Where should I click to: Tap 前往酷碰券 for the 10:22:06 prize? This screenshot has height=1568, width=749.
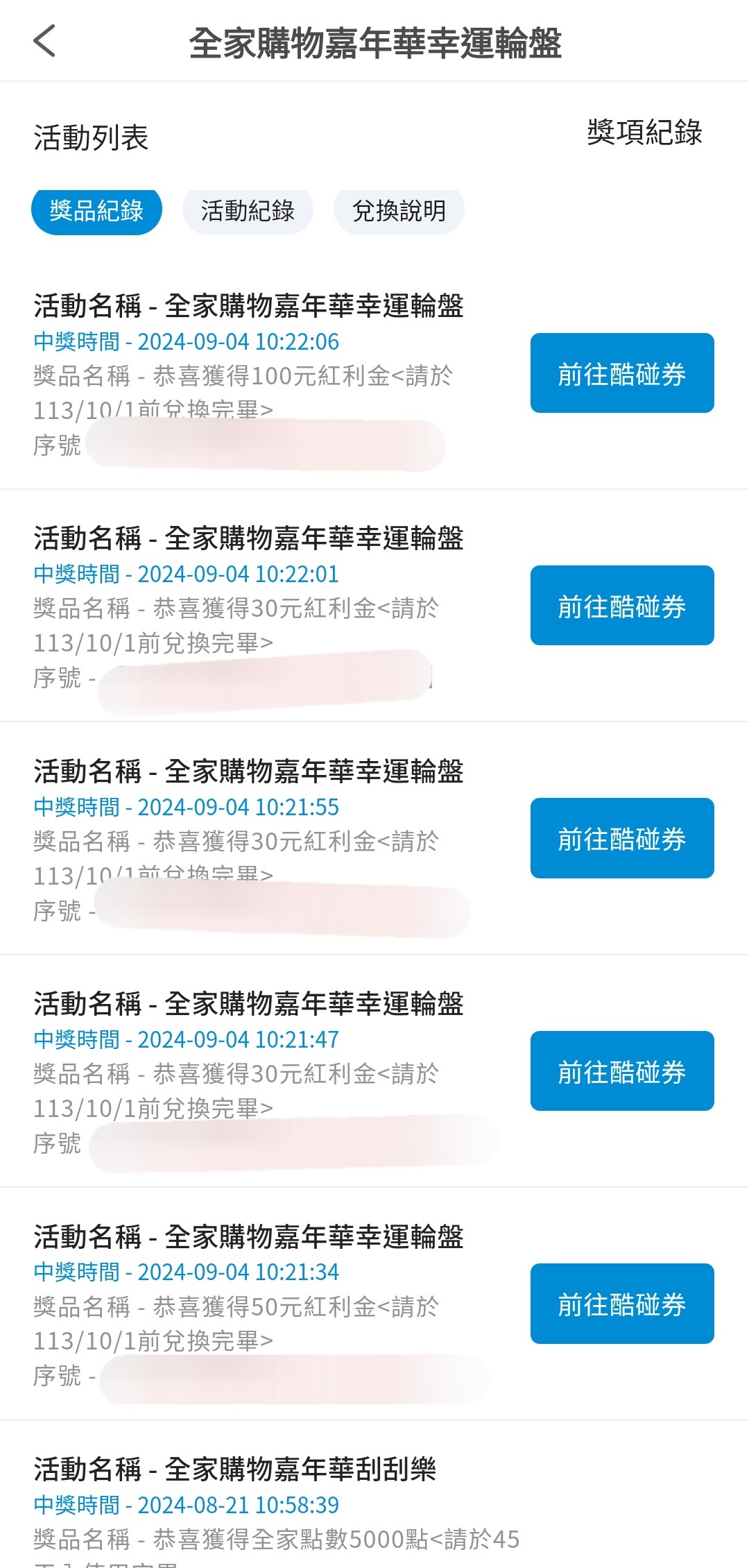pos(622,373)
